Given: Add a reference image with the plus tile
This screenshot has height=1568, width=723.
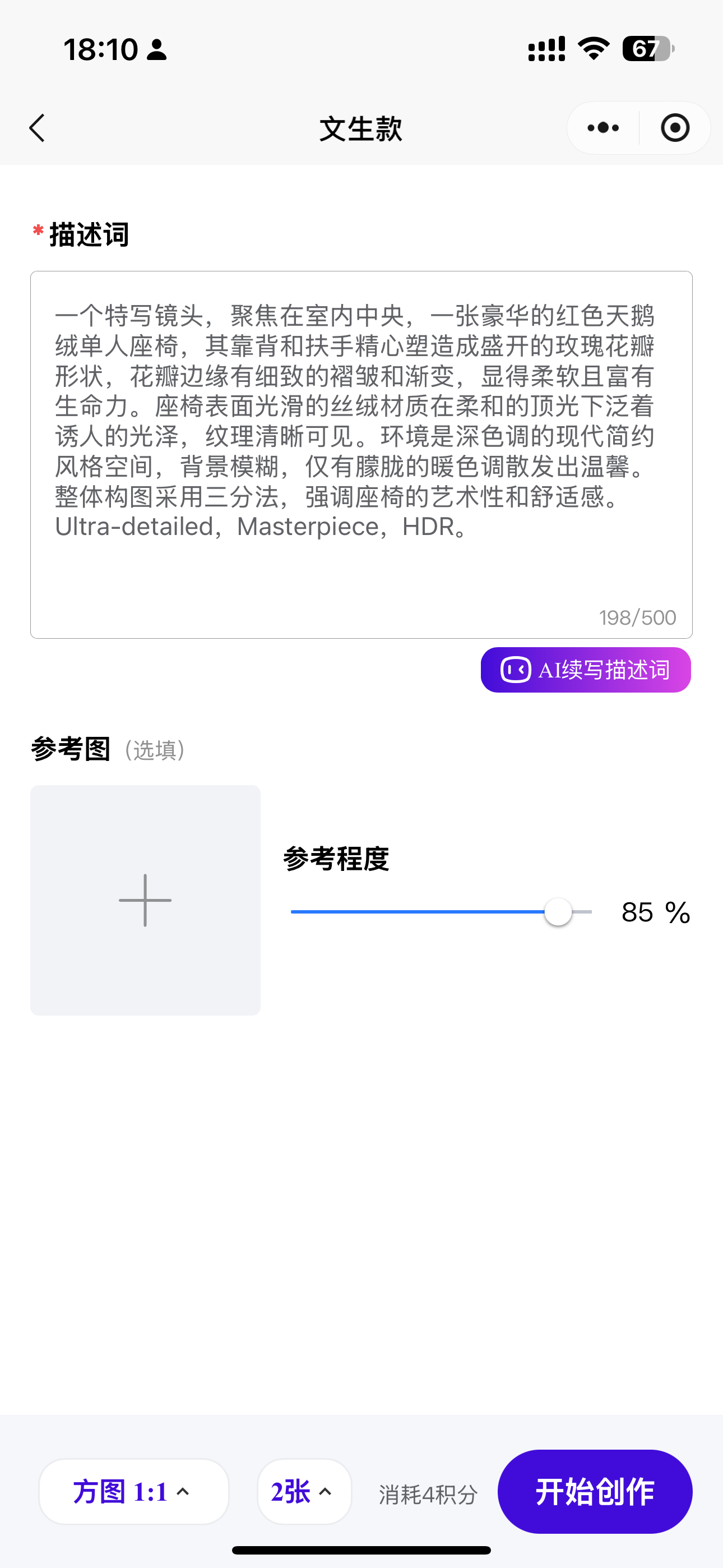Looking at the screenshot, I should 146,900.
